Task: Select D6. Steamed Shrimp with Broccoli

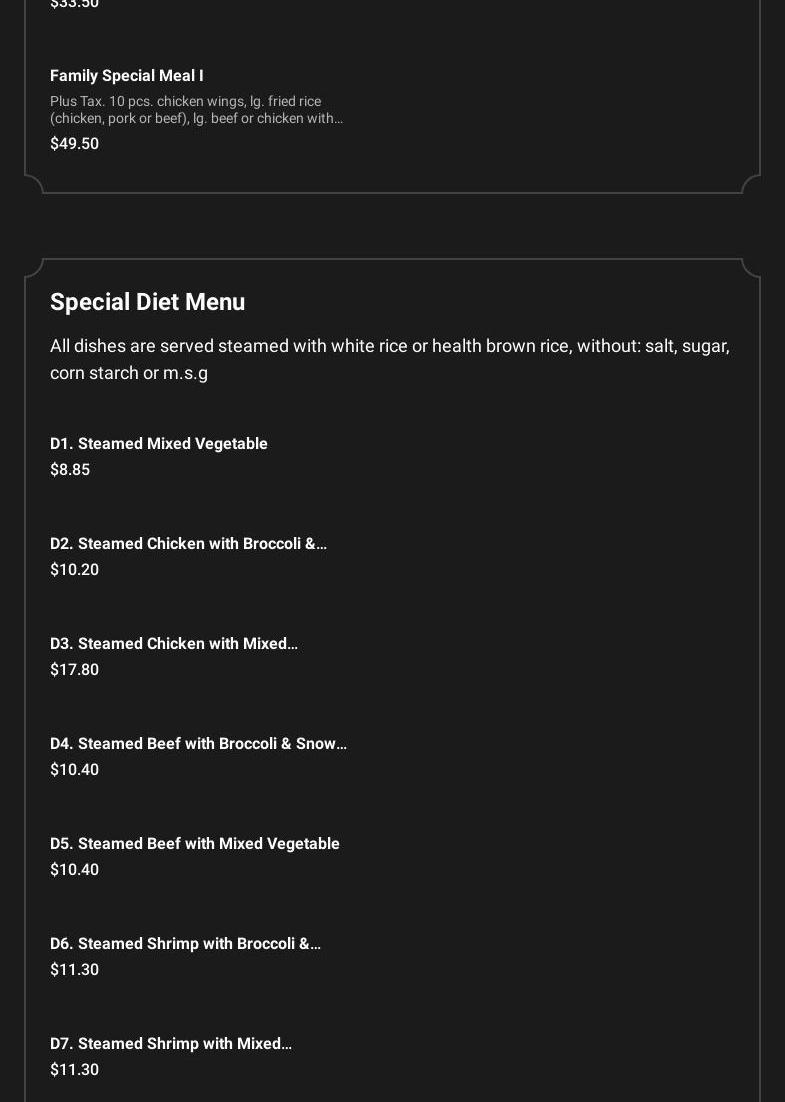Action: 185,944
